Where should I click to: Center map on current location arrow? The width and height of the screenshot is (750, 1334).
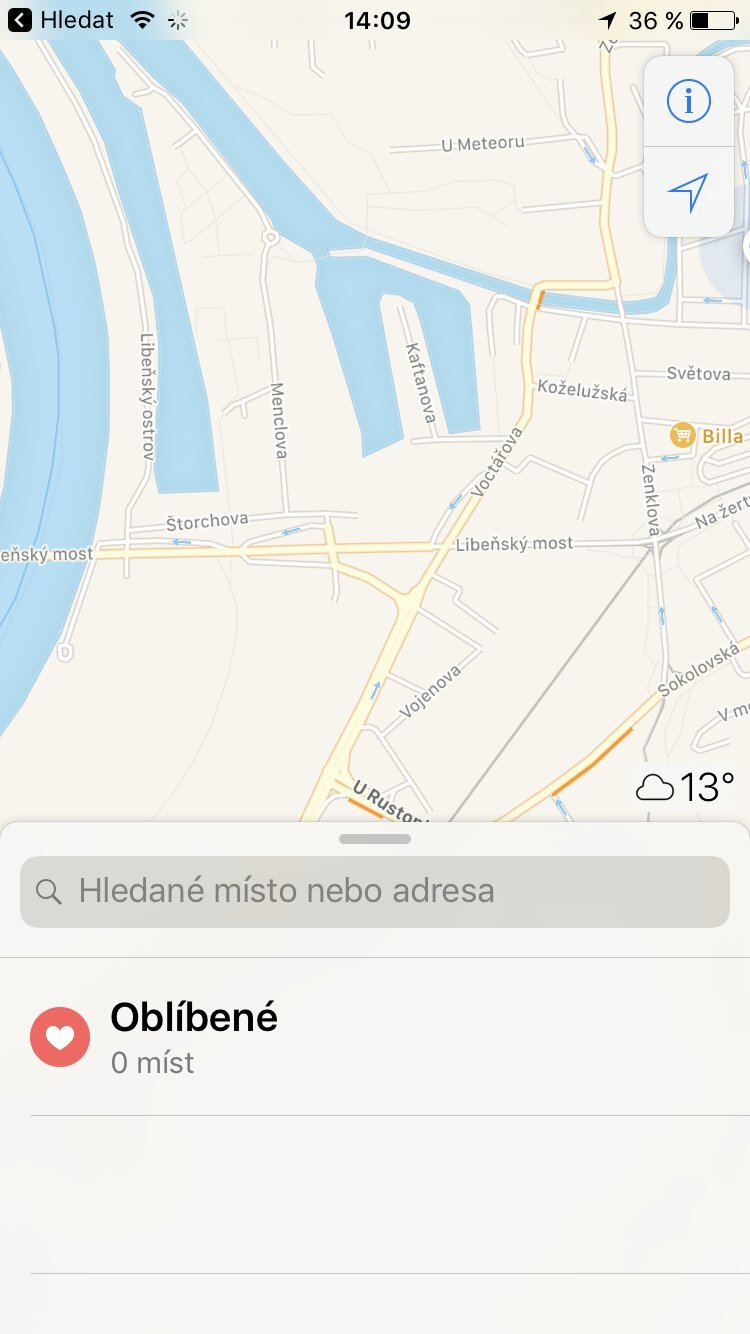click(688, 192)
